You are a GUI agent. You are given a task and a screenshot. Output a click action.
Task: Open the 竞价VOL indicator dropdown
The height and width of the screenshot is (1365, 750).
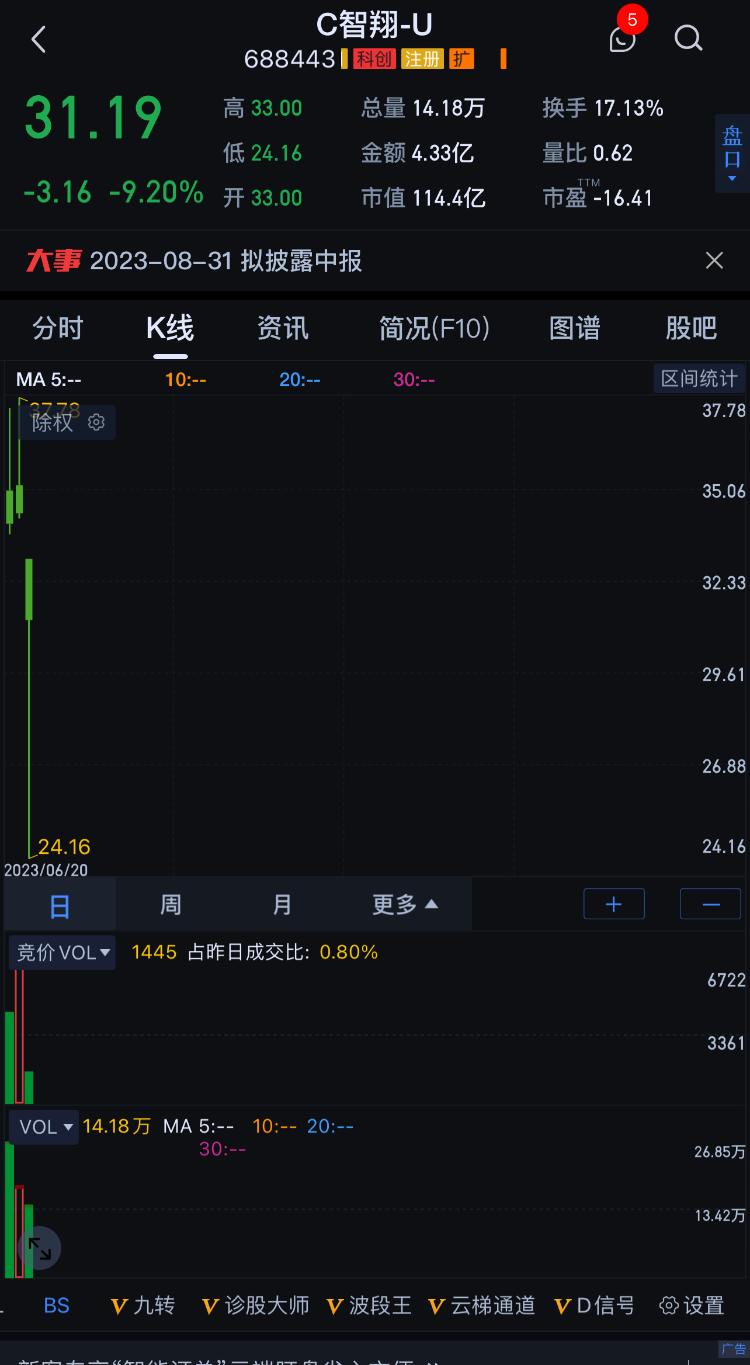pos(62,953)
